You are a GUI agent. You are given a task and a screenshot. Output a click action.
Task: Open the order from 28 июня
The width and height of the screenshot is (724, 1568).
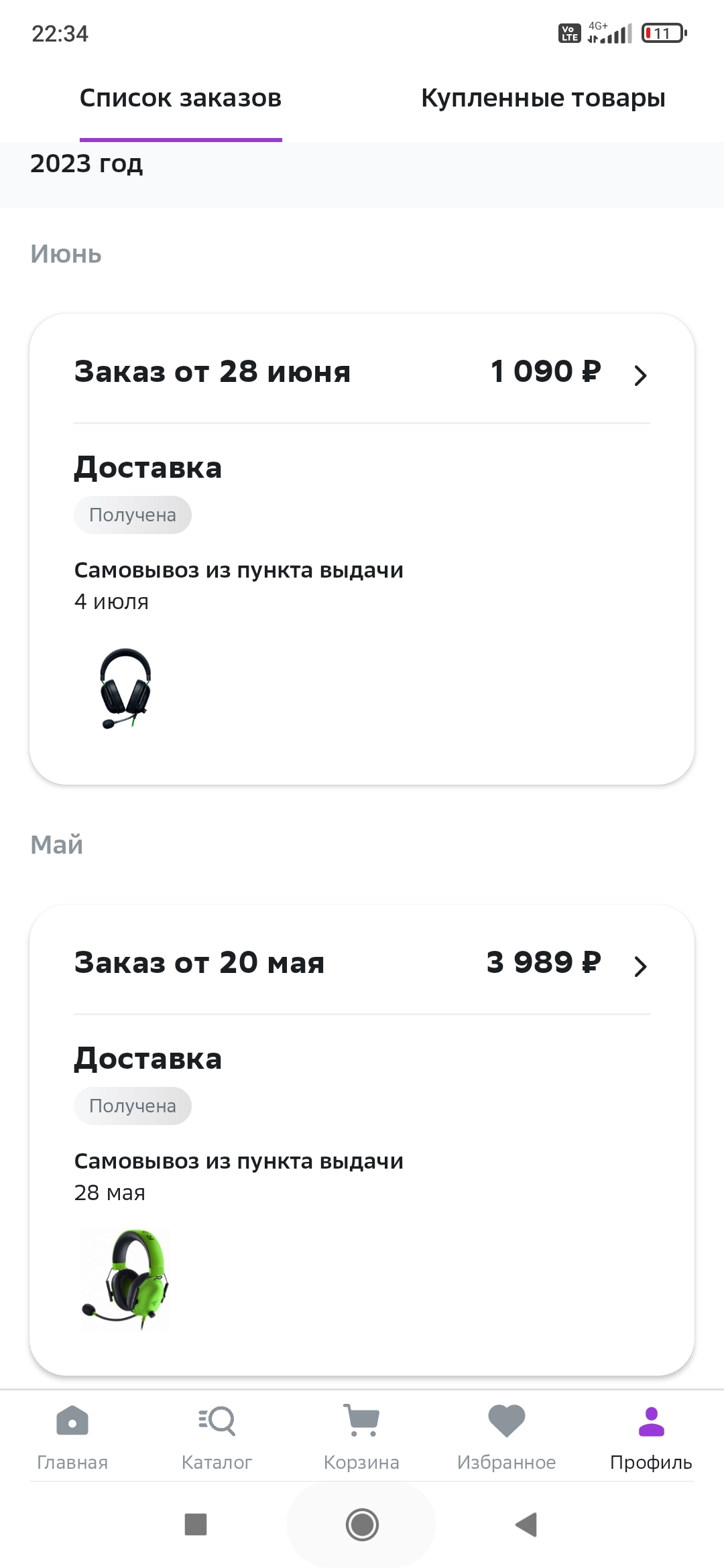[361, 372]
